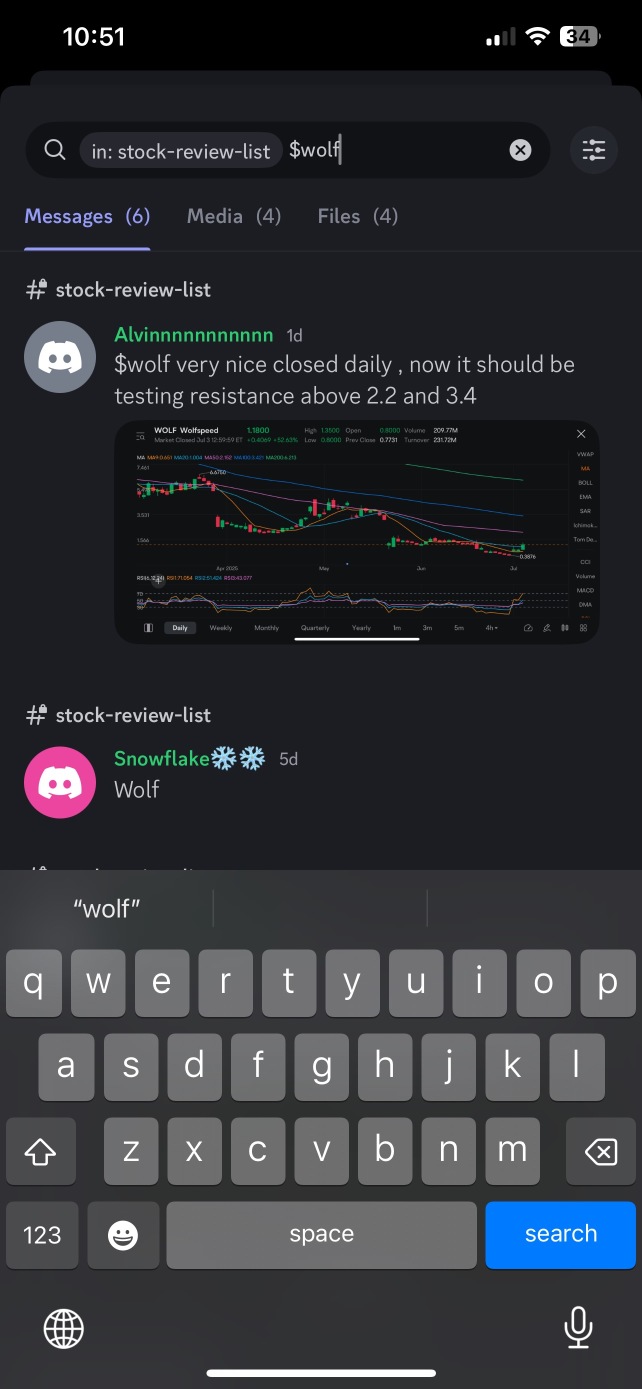Tap the shift key
642x1389 pixels.
(40, 1153)
